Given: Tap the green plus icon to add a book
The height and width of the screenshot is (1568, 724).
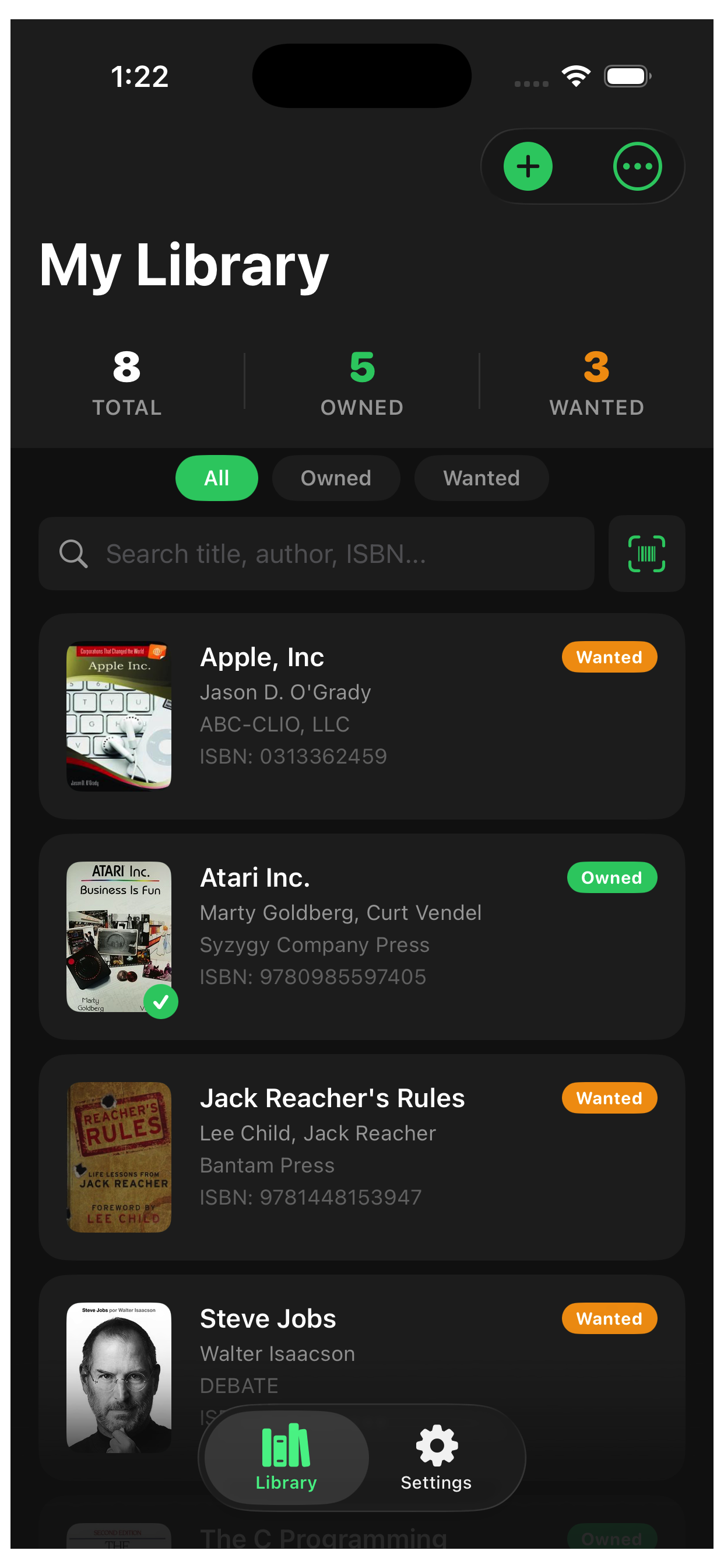Looking at the screenshot, I should pyautogui.click(x=528, y=166).
